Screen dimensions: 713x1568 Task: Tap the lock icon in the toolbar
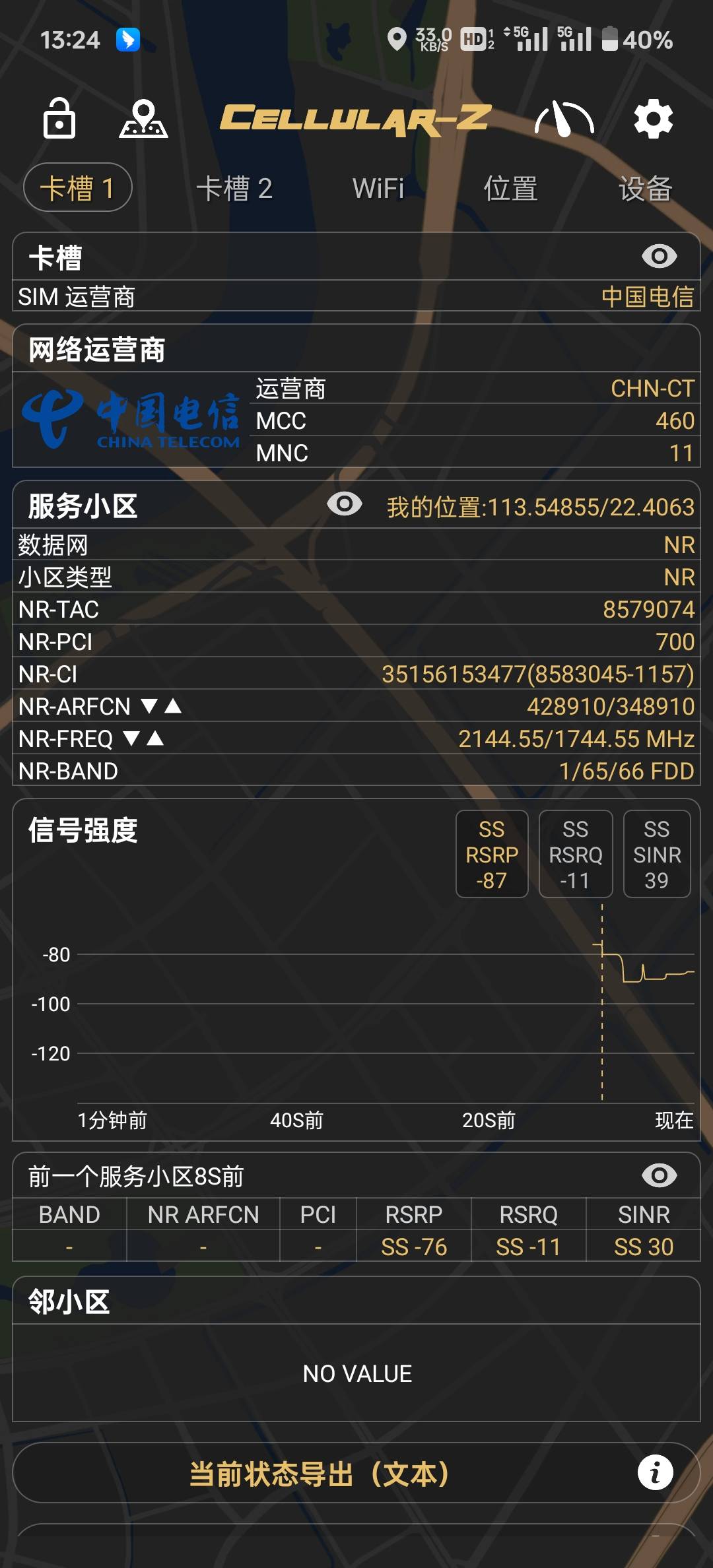click(x=59, y=119)
